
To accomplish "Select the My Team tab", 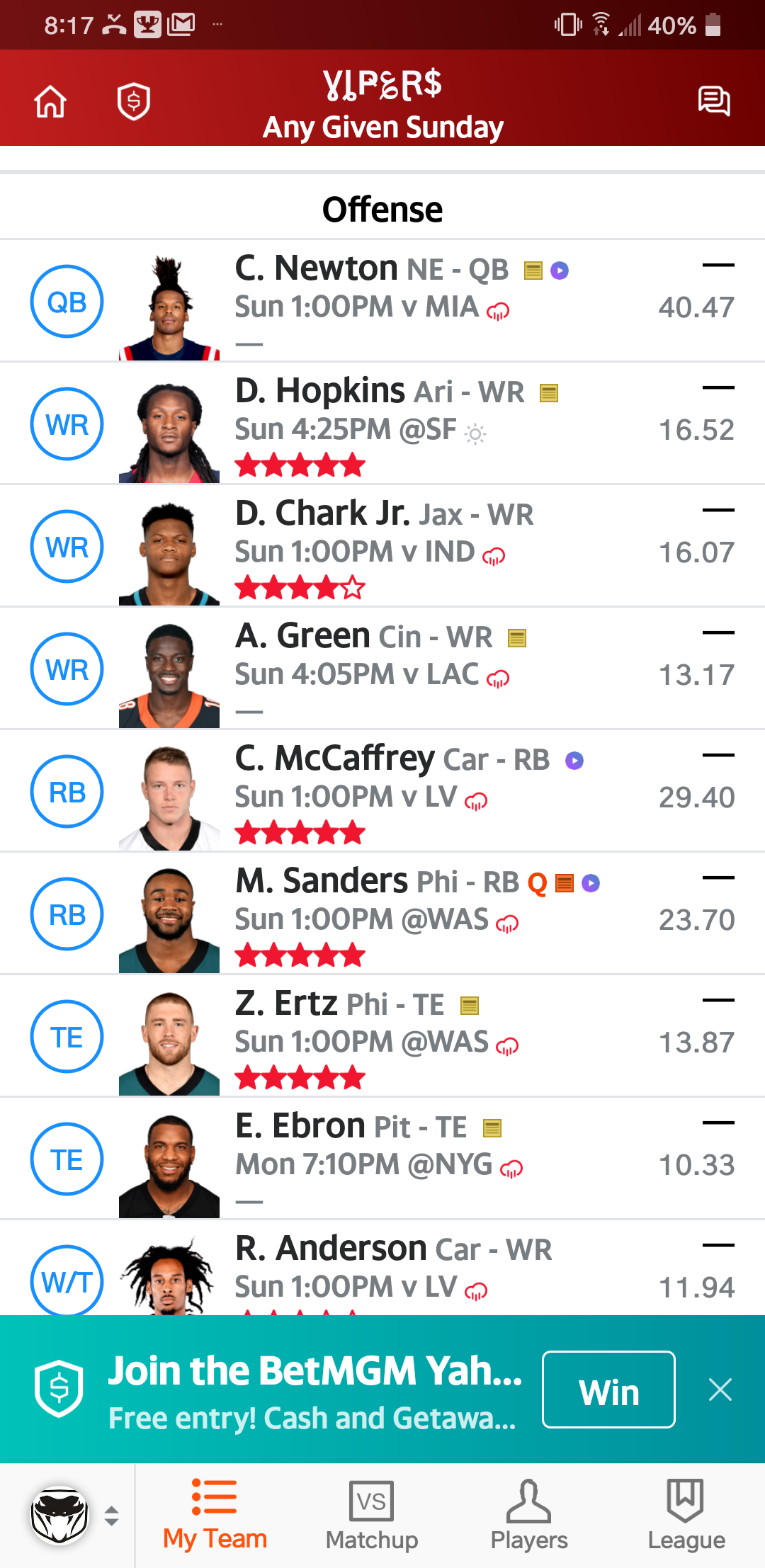I will pyautogui.click(x=215, y=1516).
